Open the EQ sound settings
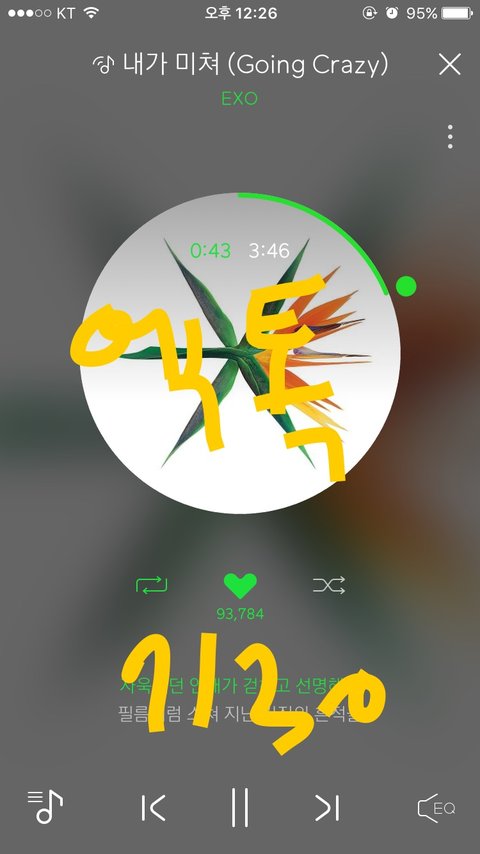 pyautogui.click(x=436, y=808)
